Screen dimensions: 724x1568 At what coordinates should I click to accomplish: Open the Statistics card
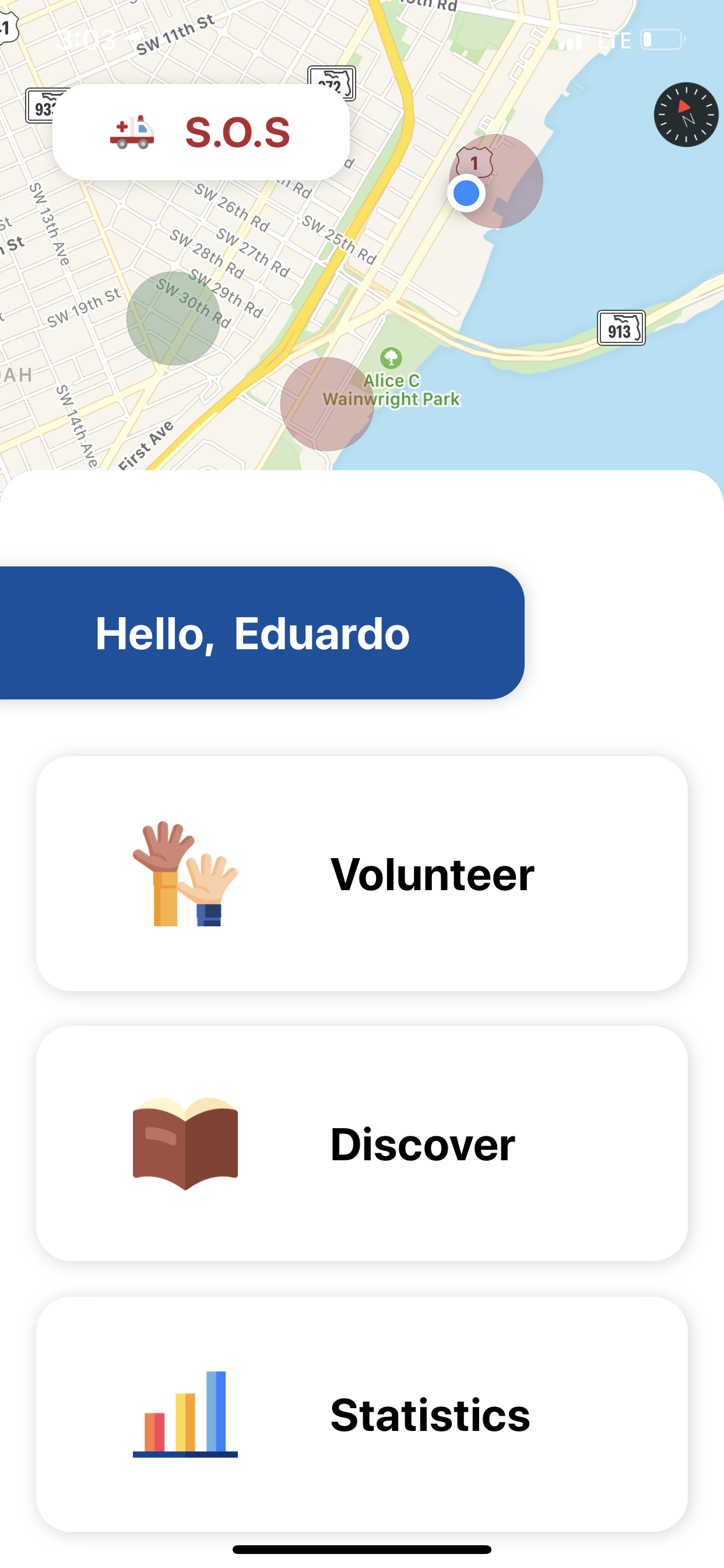click(x=361, y=1413)
